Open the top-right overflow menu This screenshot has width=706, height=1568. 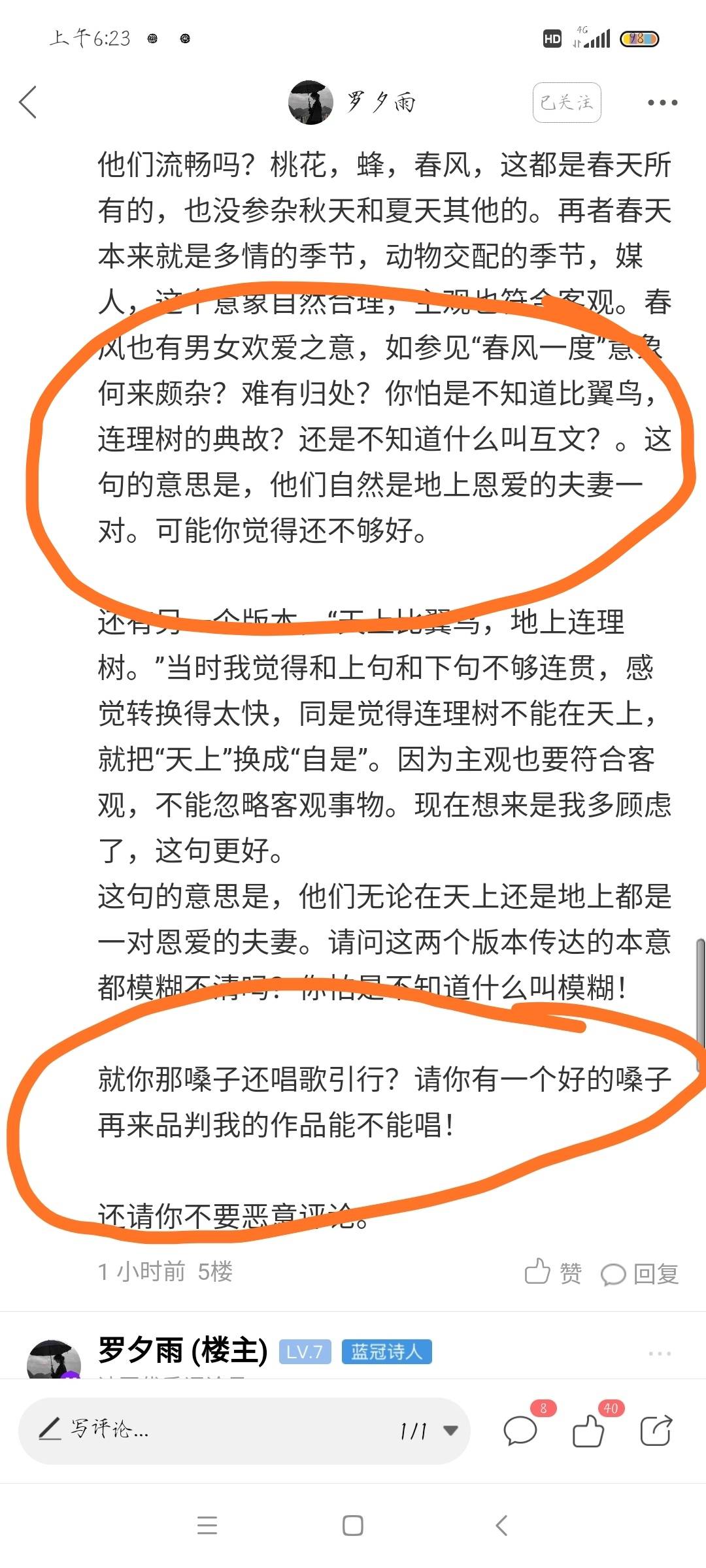662,103
